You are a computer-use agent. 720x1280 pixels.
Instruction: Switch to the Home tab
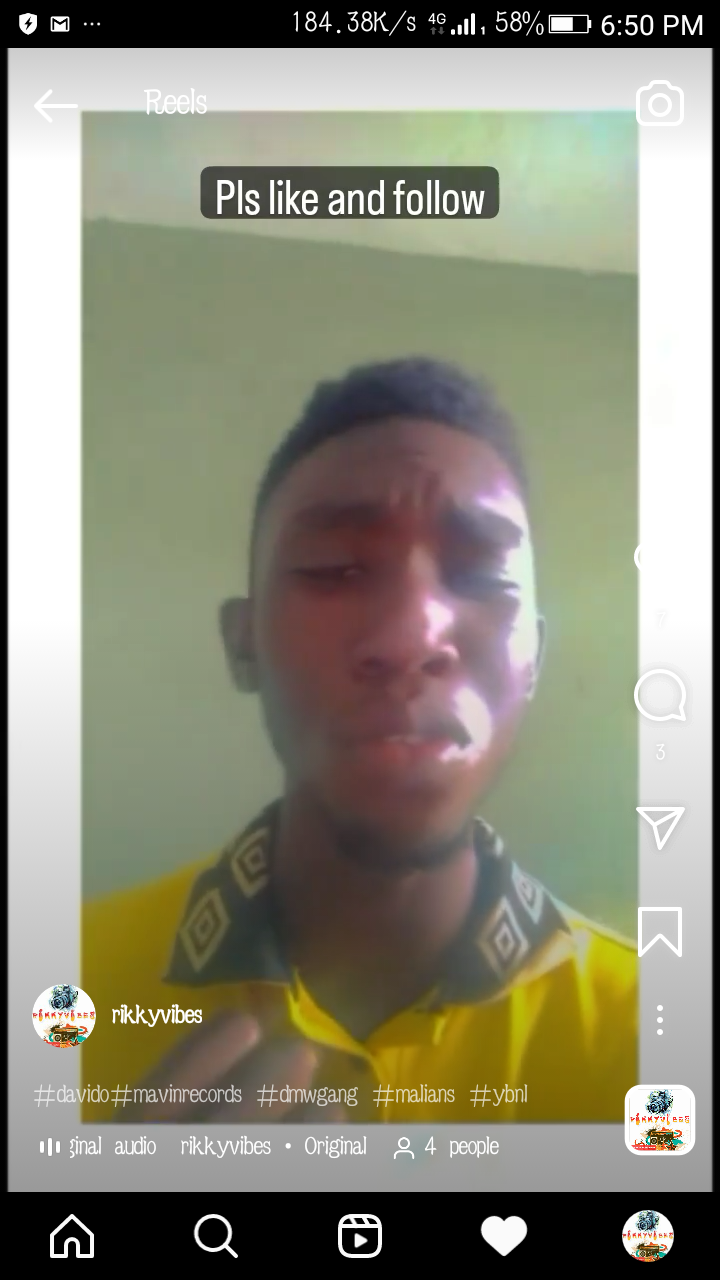point(72,1236)
